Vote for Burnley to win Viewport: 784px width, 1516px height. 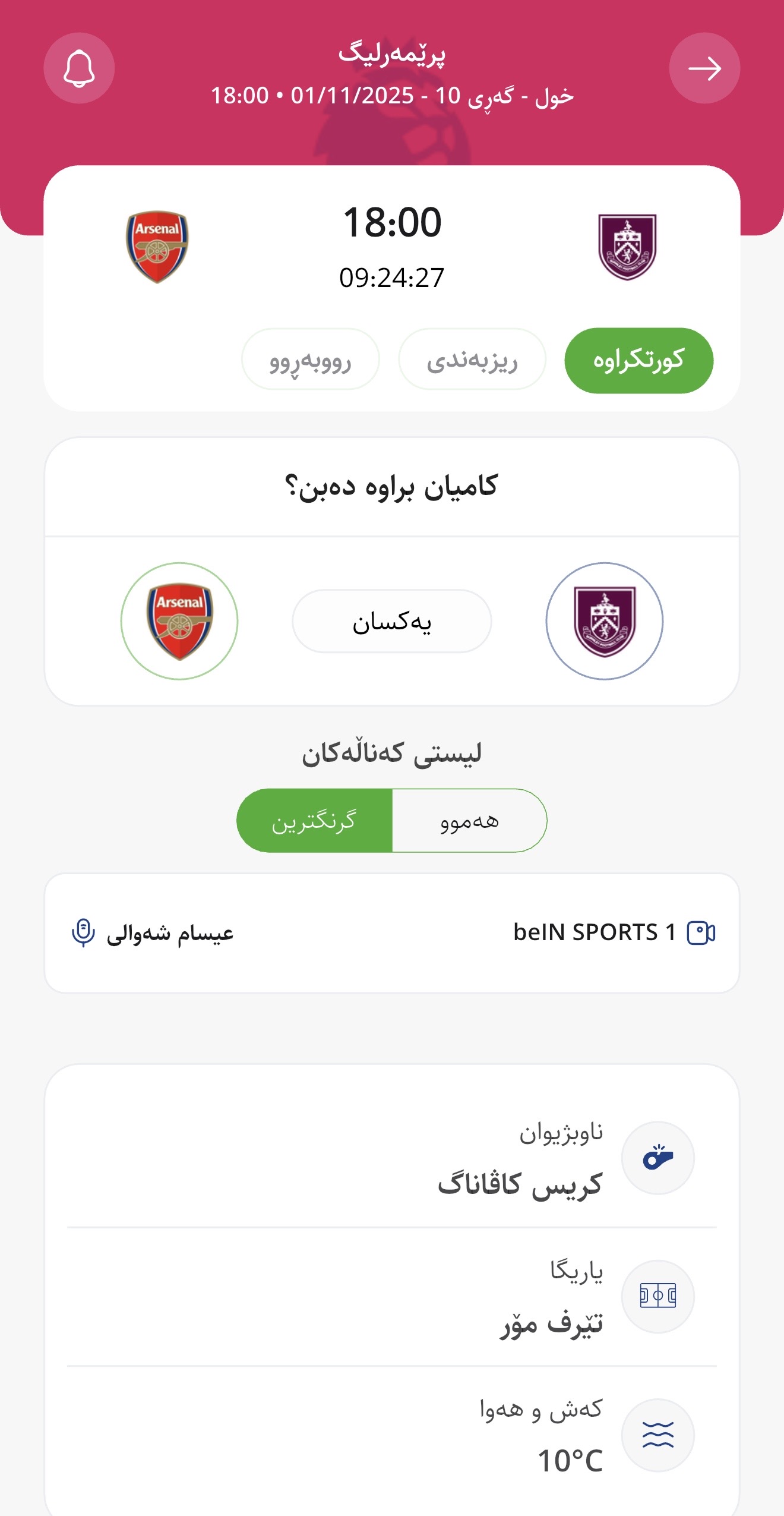(x=605, y=621)
